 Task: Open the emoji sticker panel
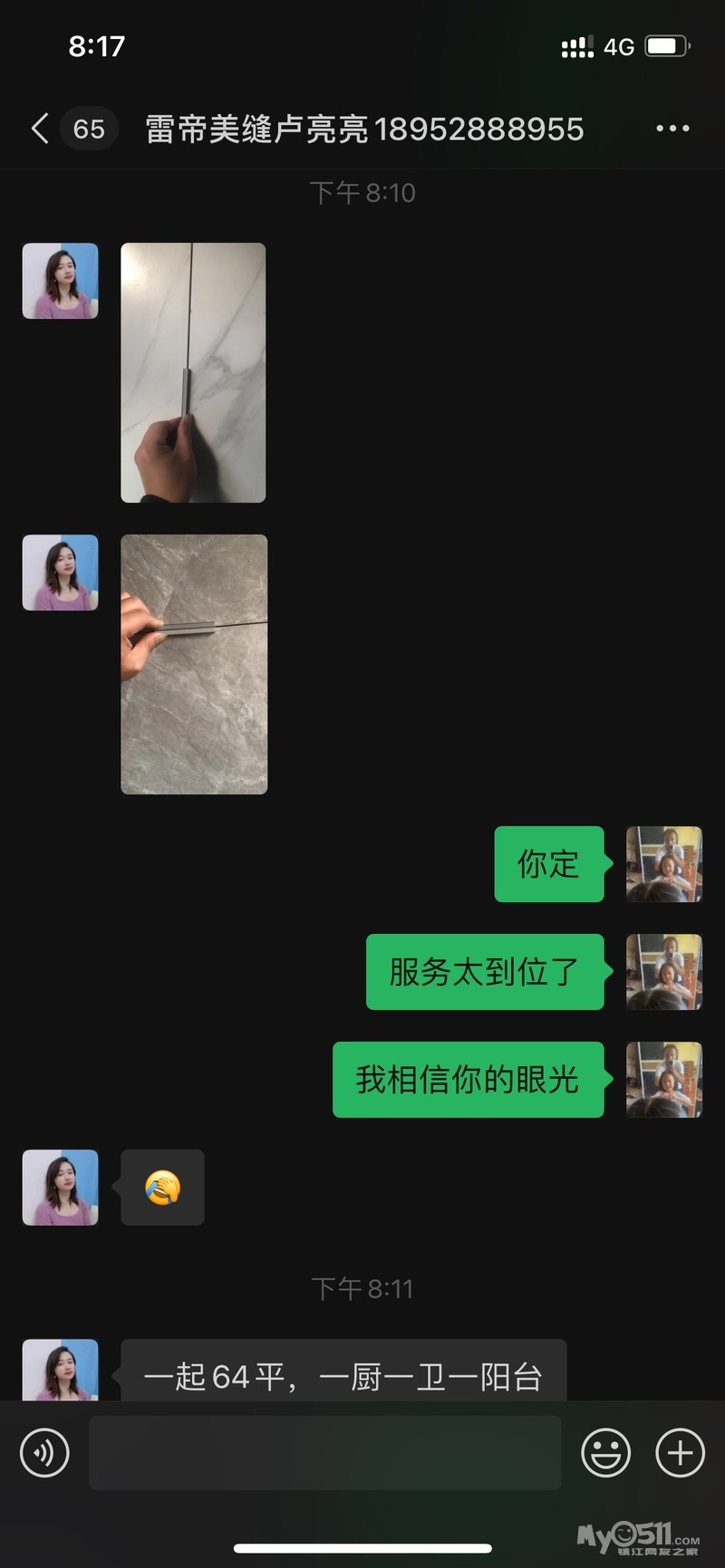605,1453
